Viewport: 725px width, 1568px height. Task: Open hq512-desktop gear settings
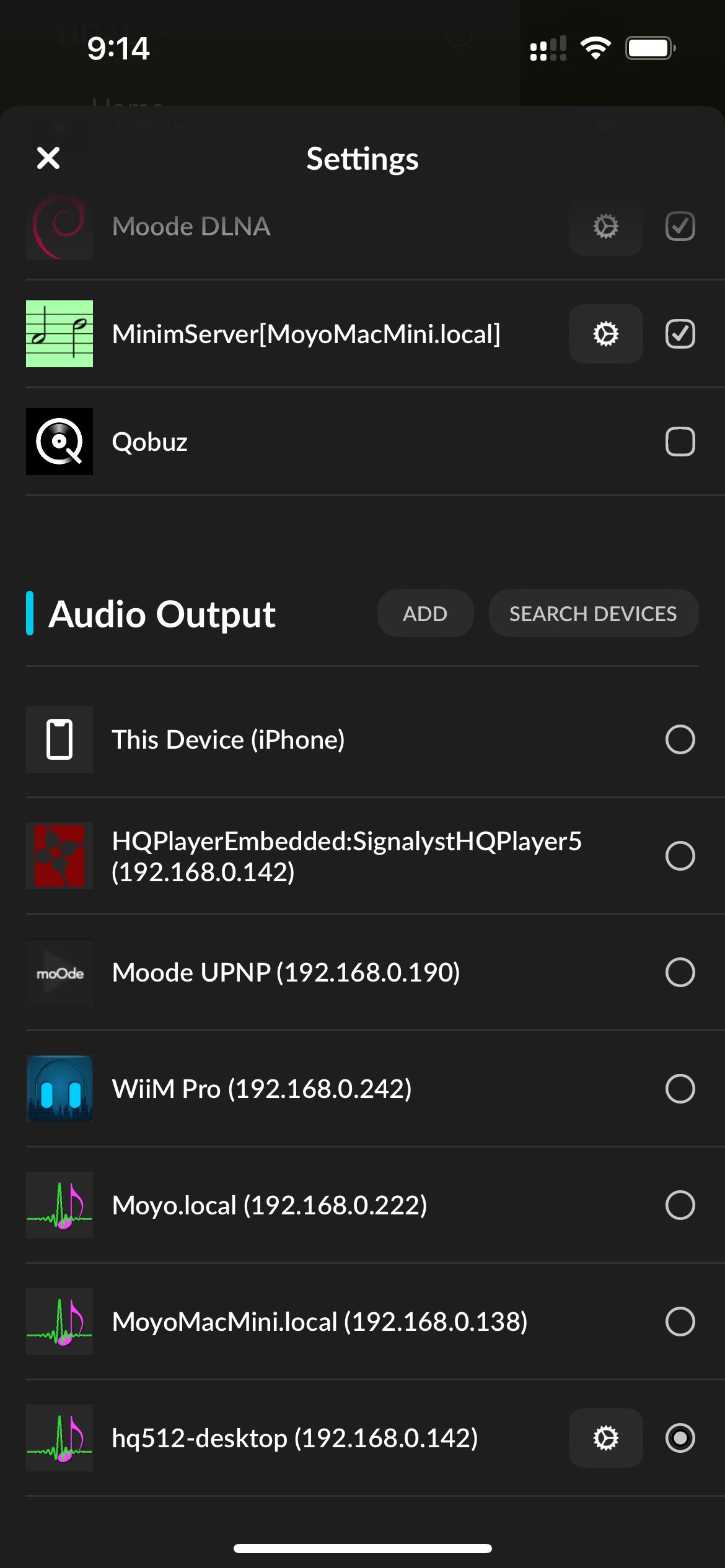click(605, 1438)
